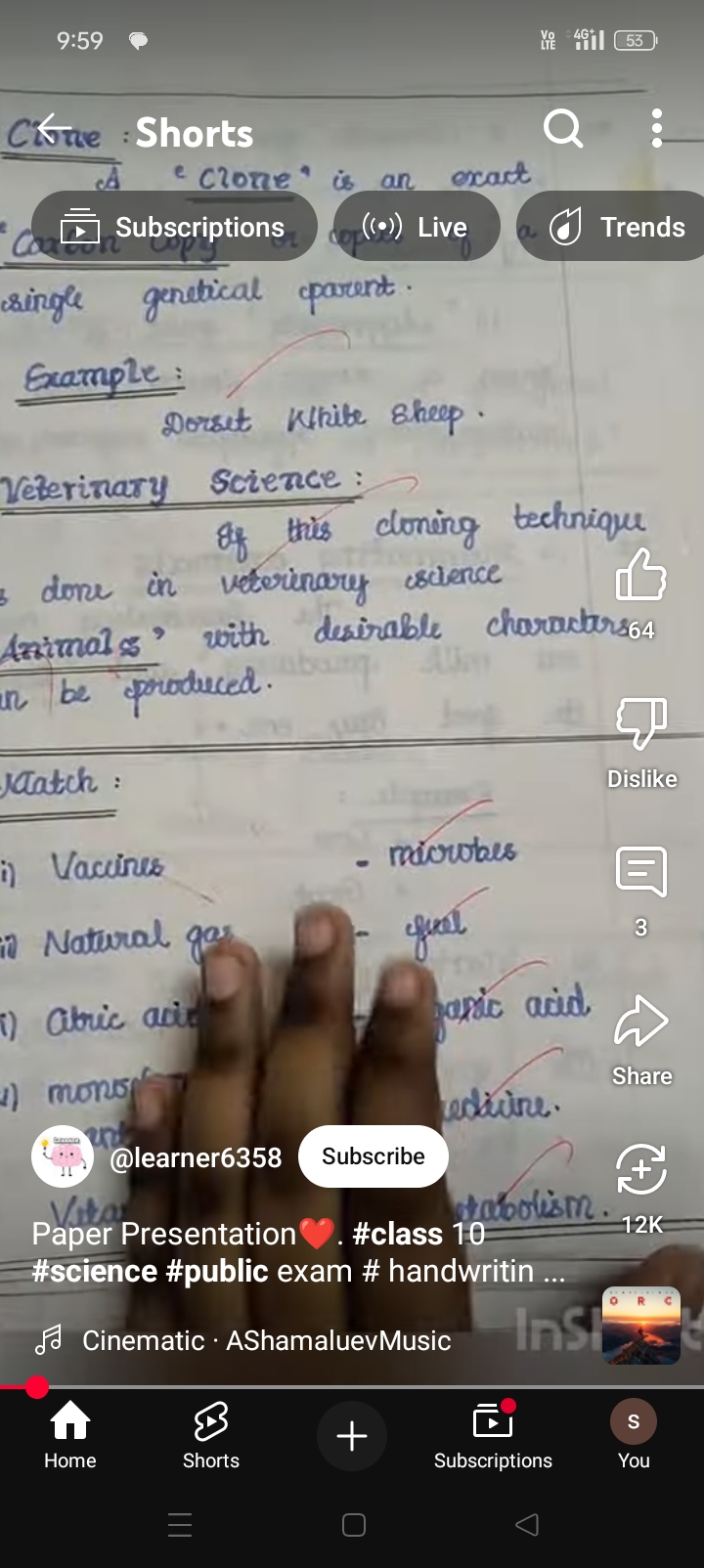Go back using the top arrow
Image resolution: width=704 pixels, height=1568 pixels.
tap(55, 128)
